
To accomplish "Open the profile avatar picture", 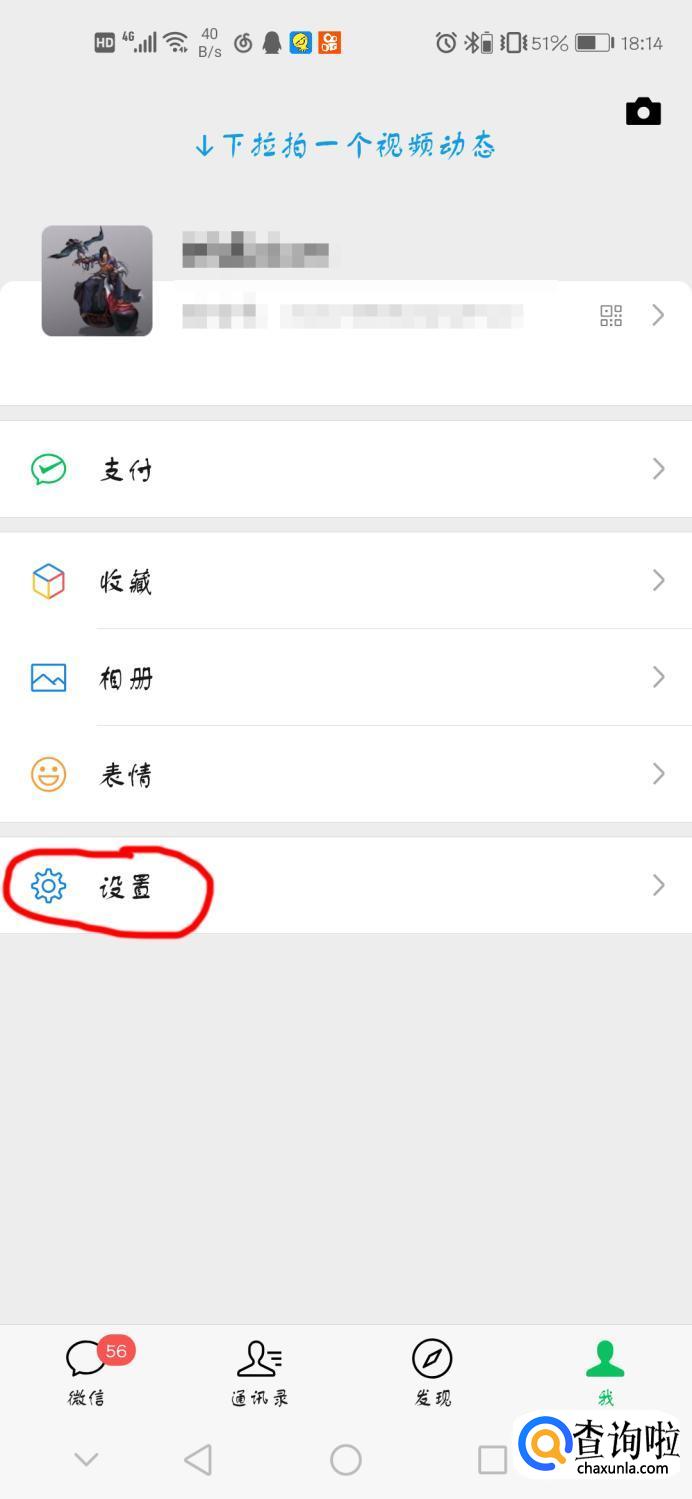I will (x=97, y=281).
